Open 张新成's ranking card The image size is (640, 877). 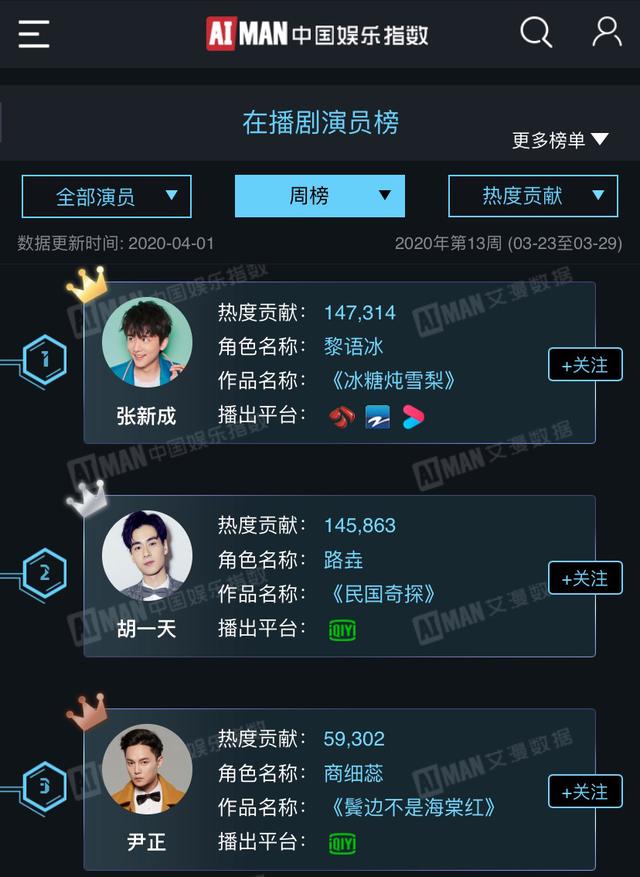click(x=339, y=363)
